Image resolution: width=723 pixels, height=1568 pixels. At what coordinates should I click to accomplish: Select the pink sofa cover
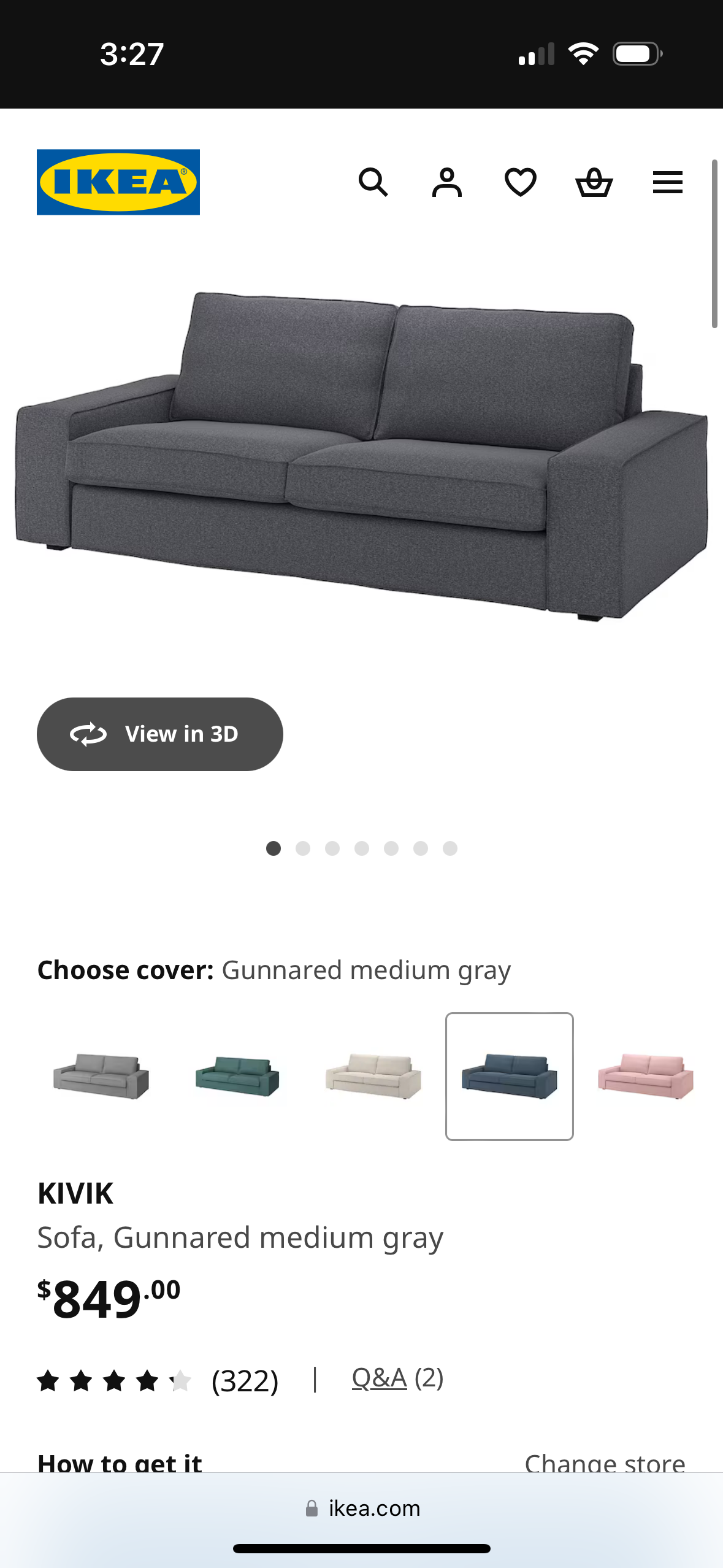coord(645,1076)
